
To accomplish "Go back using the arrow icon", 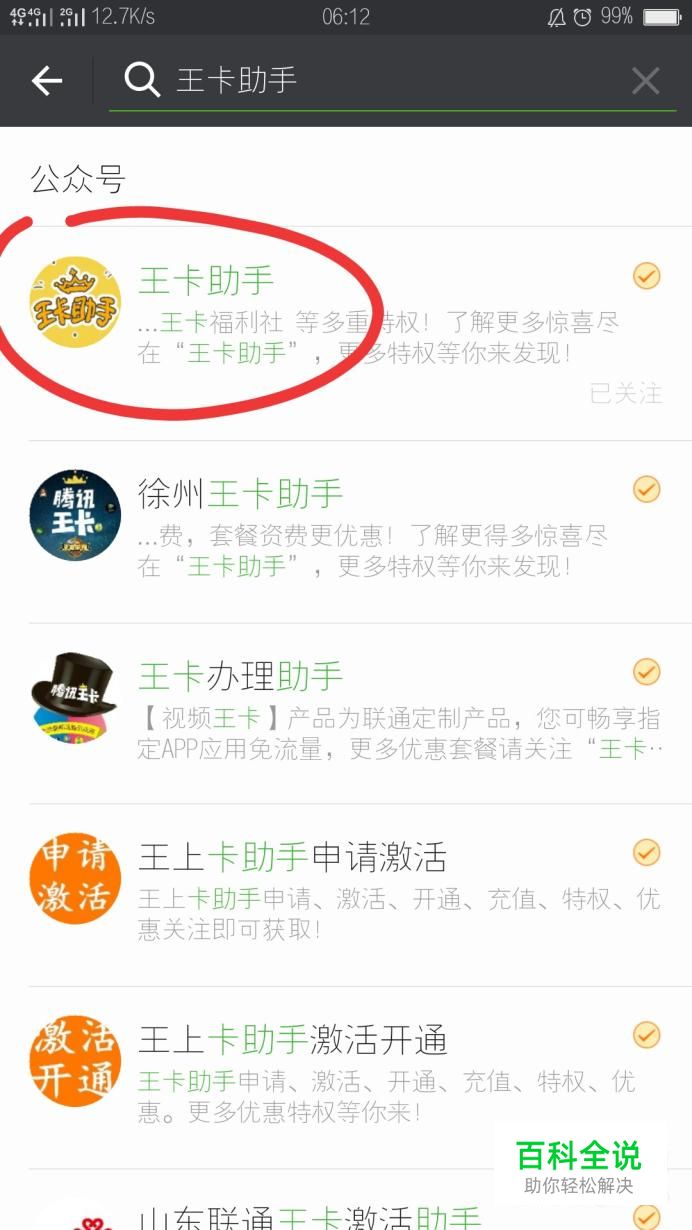I will click(x=47, y=81).
